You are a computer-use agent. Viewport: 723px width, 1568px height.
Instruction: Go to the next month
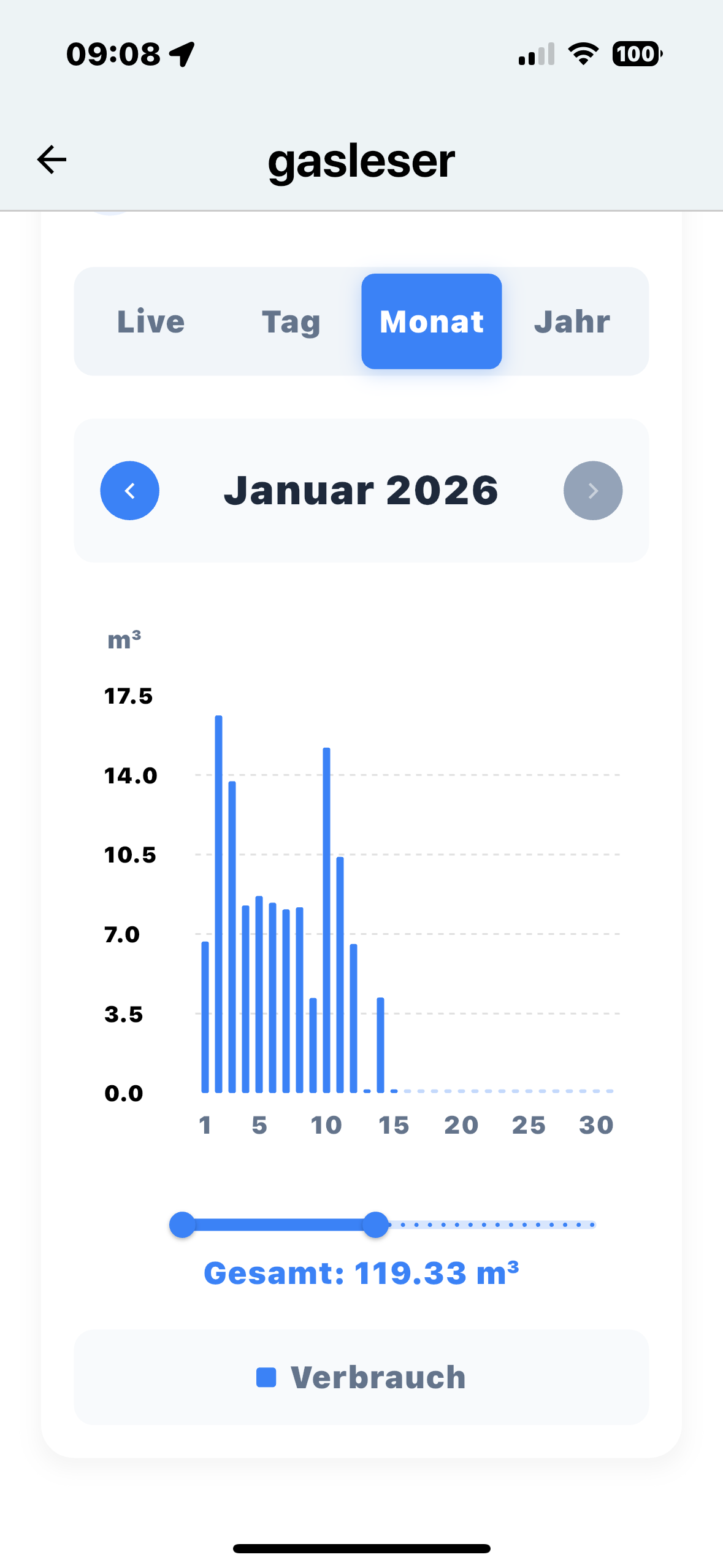[592, 491]
